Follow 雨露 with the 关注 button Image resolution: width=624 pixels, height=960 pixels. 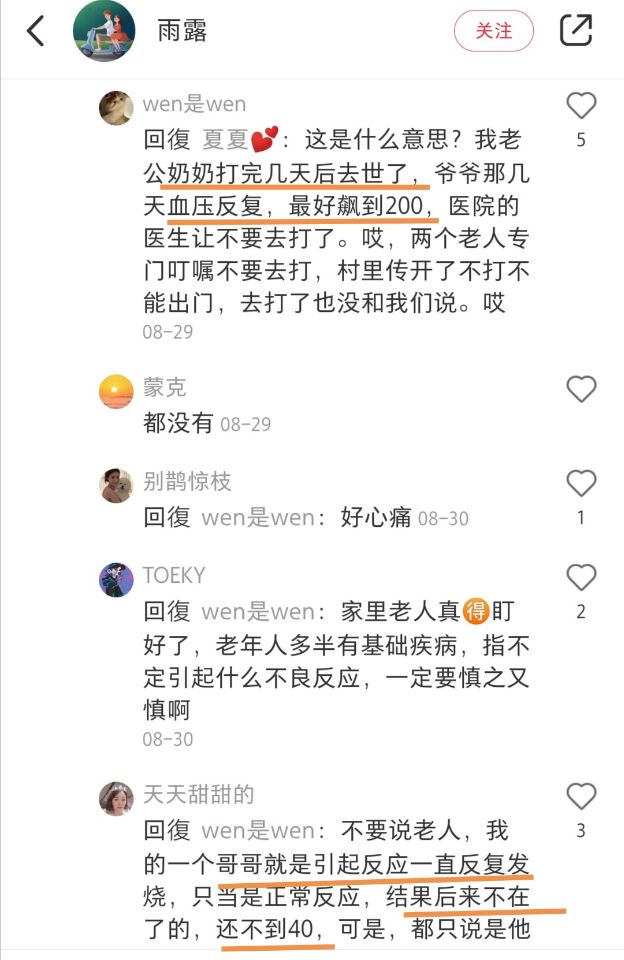[x=493, y=31]
